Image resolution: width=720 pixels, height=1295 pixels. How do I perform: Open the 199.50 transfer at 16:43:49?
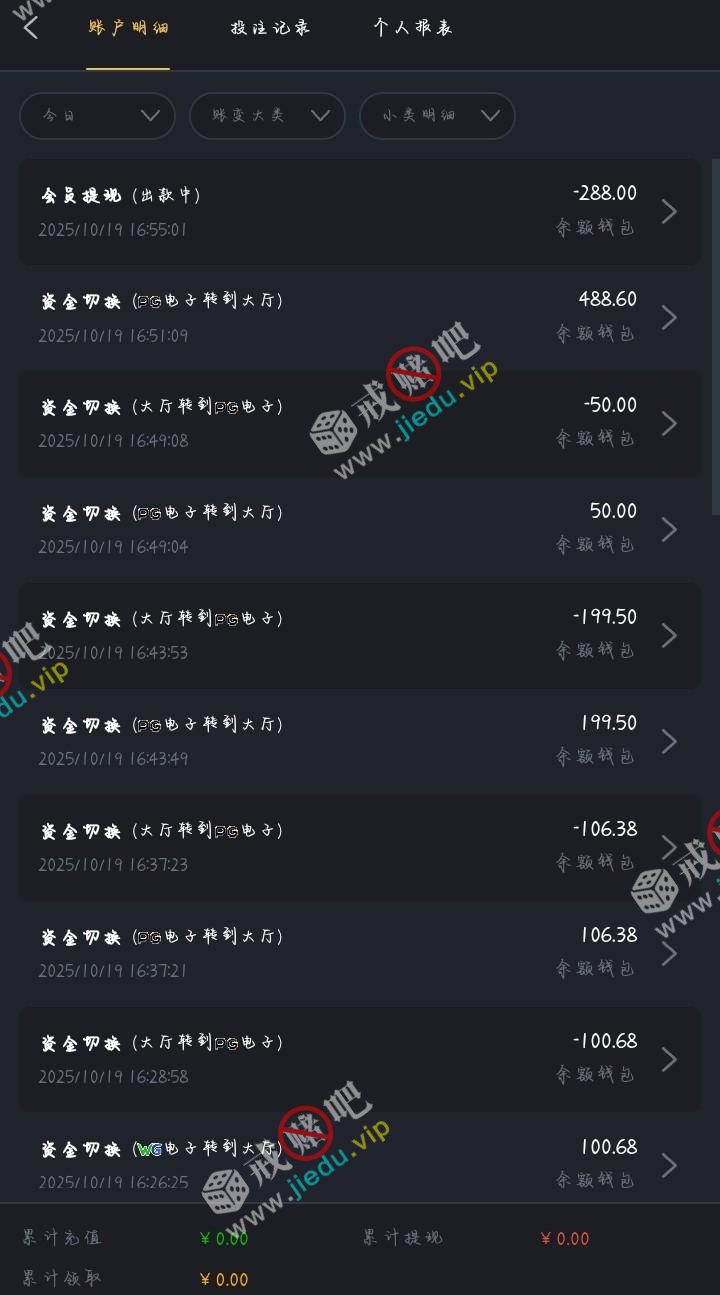(360, 742)
